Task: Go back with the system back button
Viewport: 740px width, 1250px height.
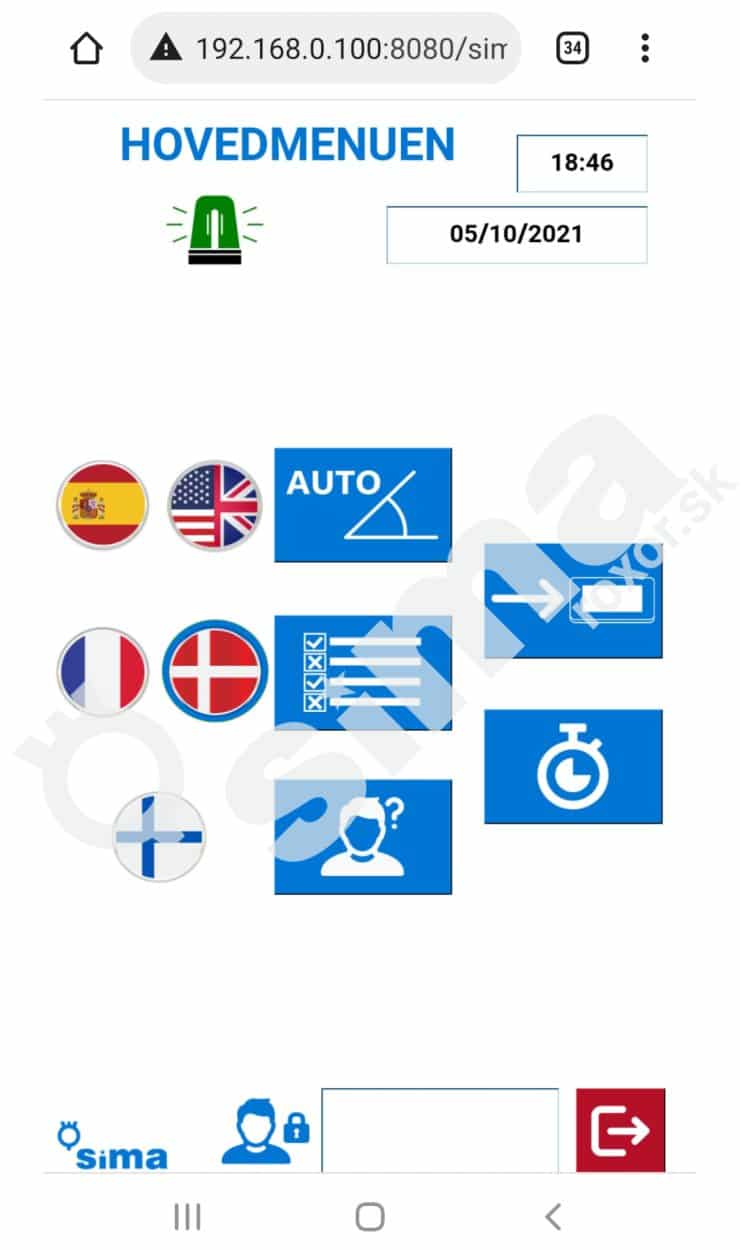Action: click(x=553, y=1216)
